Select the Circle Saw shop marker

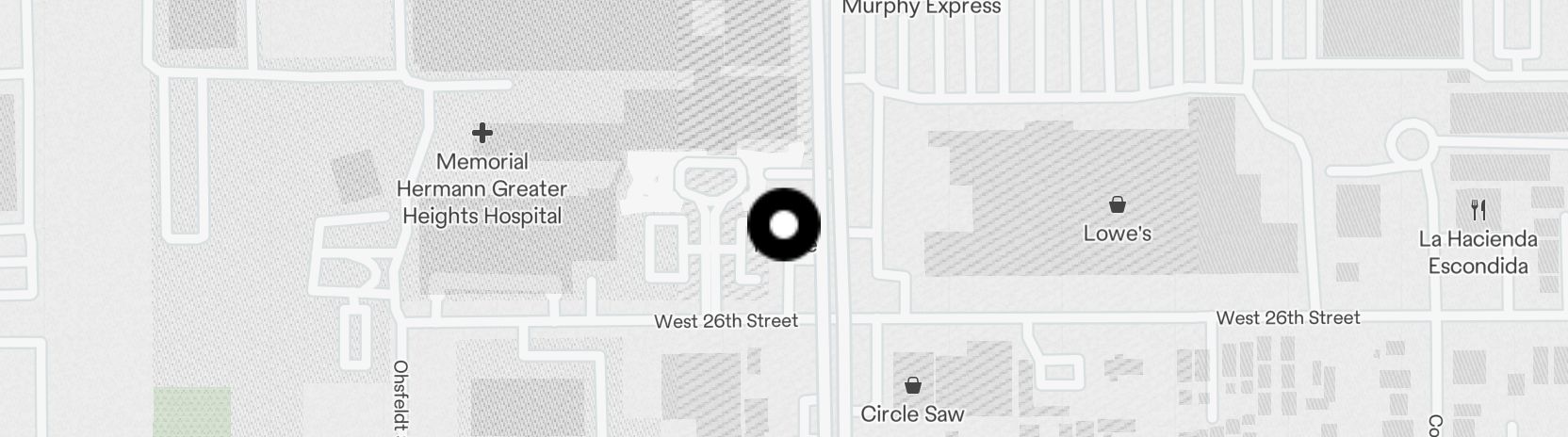click(912, 385)
